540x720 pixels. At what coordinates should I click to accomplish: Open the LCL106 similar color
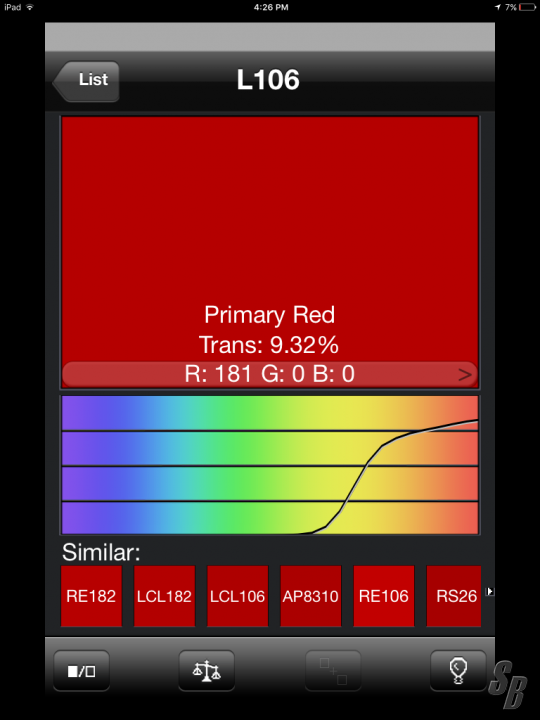click(237, 596)
